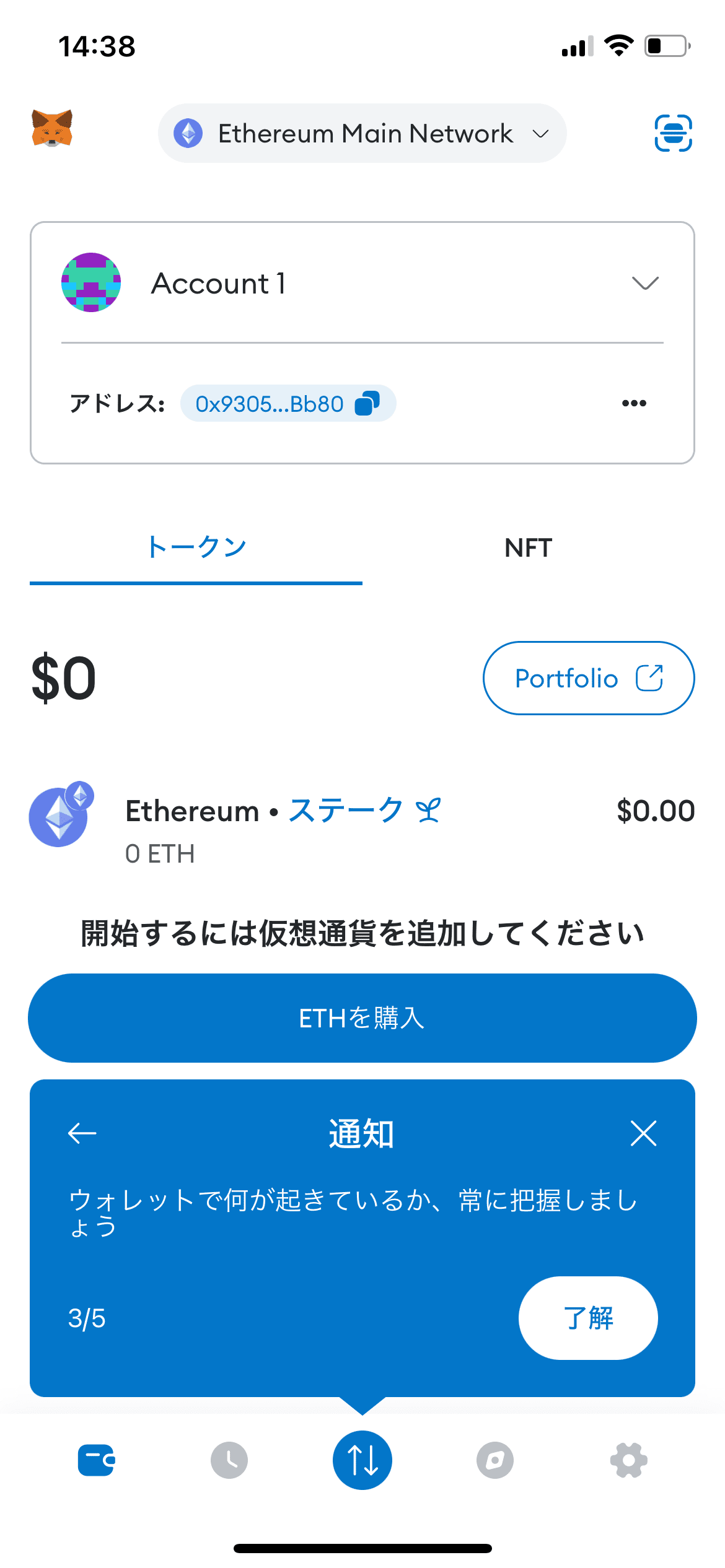Open the ステーク staking link
This screenshot has width=725, height=1568.
point(345,810)
